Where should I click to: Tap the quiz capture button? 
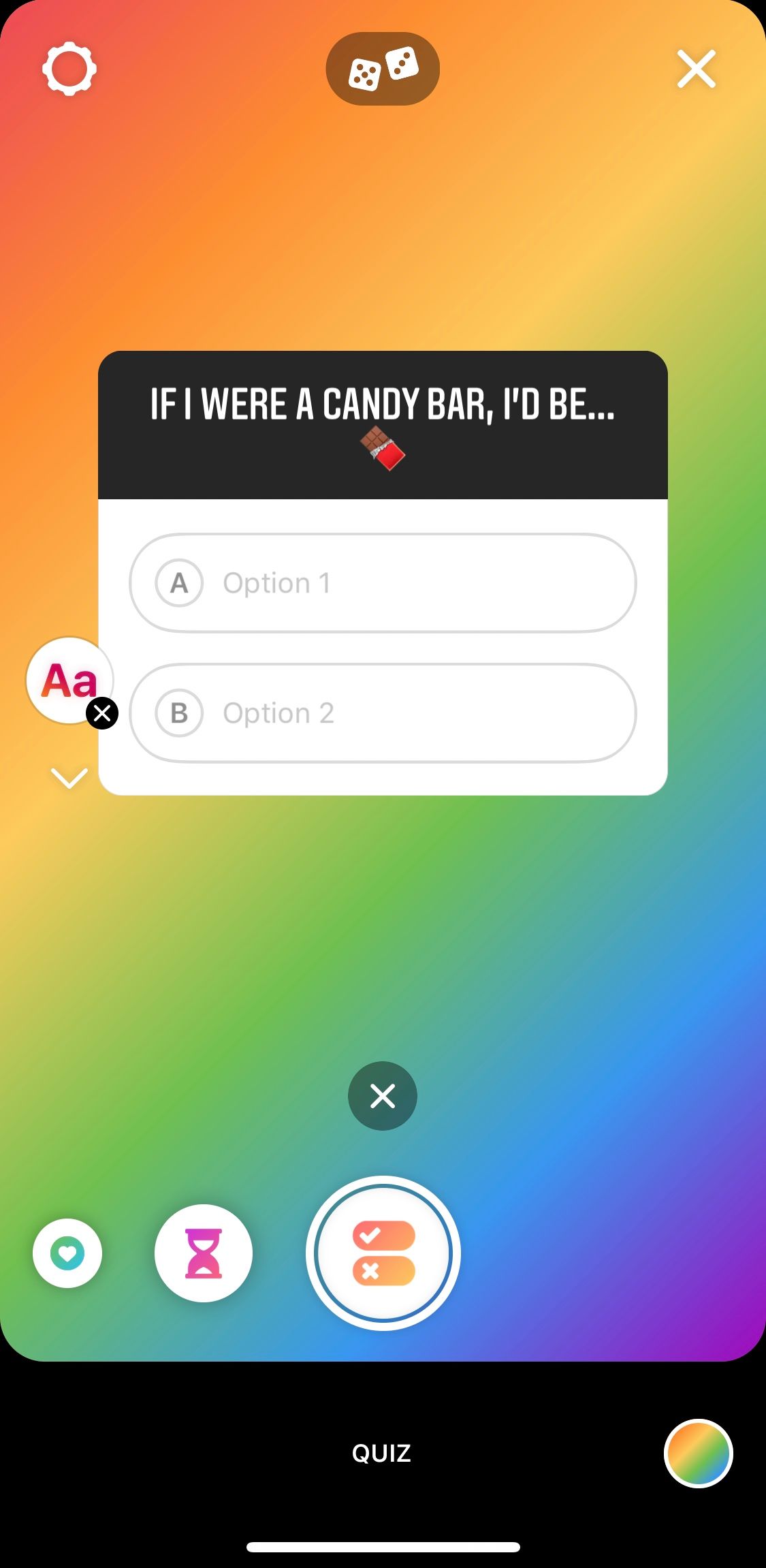click(x=383, y=1253)
